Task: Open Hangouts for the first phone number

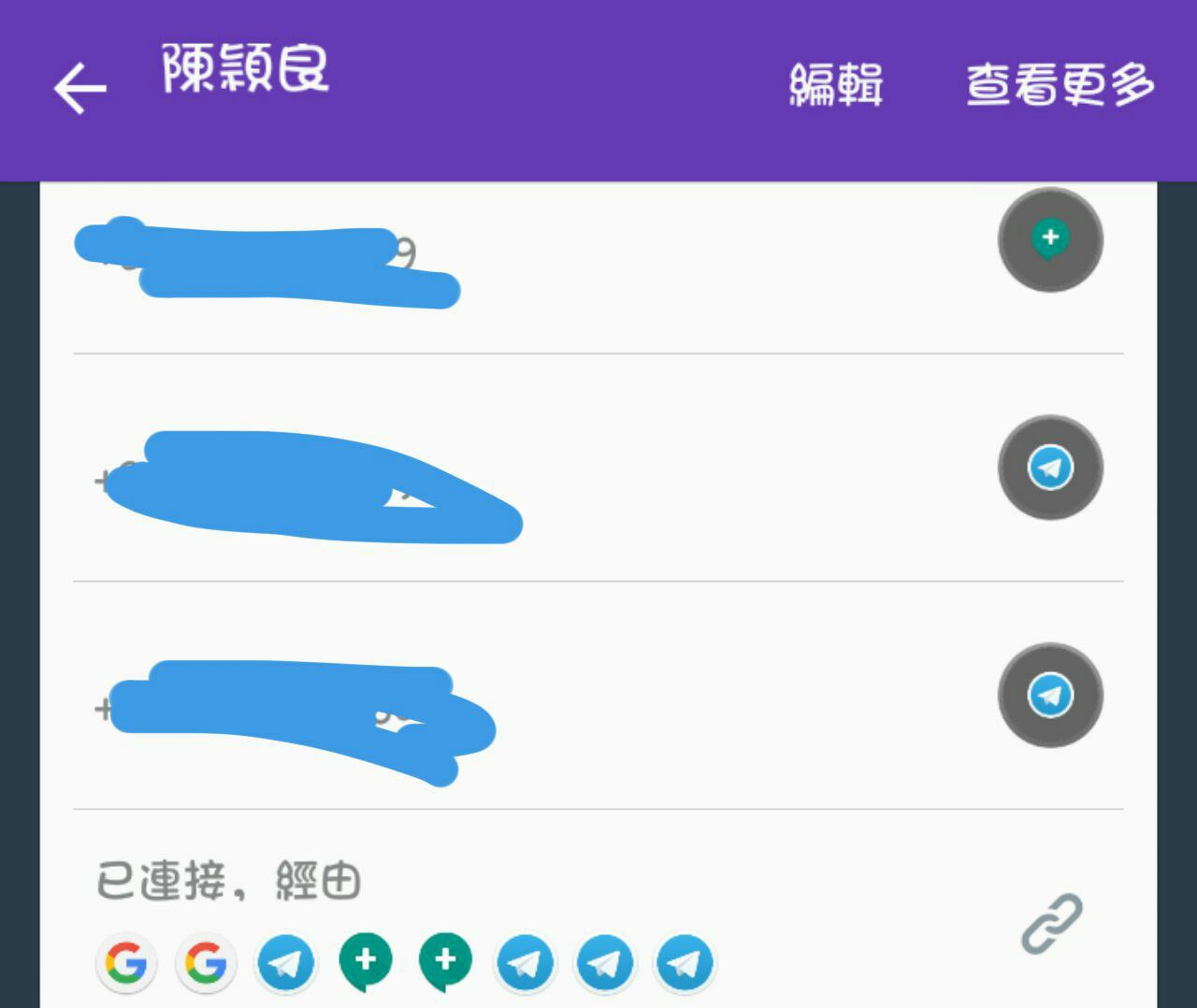Action: [x=1050, y=239]
